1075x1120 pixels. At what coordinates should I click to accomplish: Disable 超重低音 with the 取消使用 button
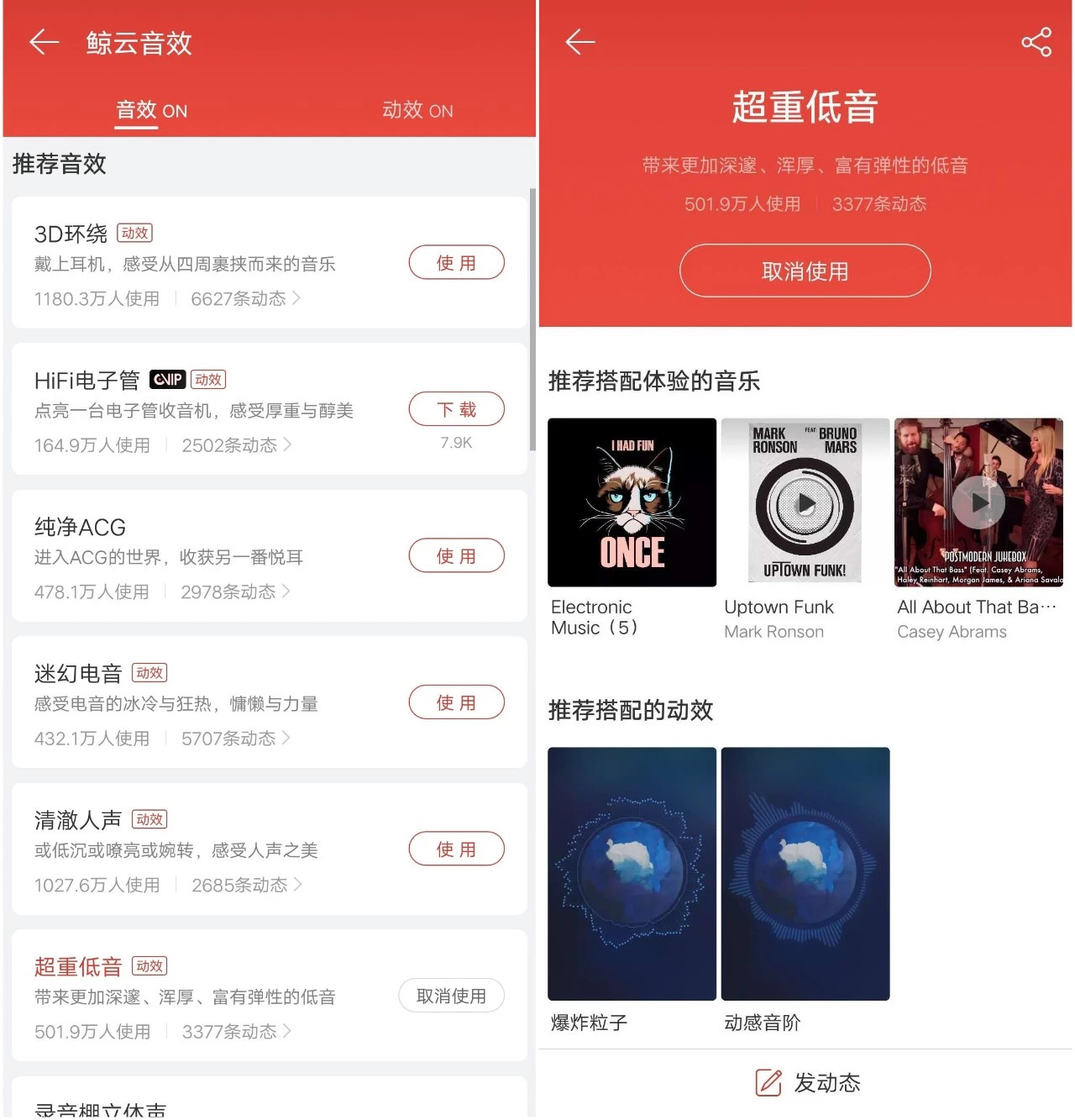[804, 271]
